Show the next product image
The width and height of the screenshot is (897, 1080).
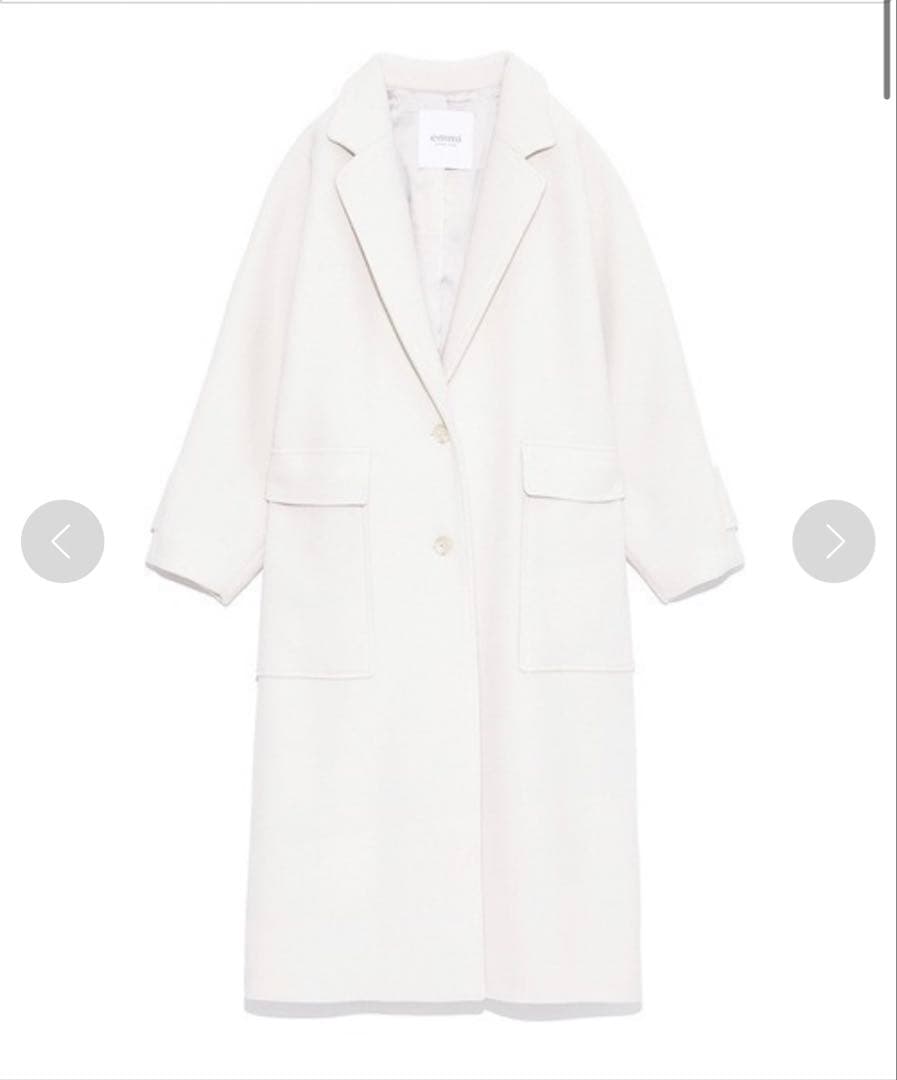833,541
